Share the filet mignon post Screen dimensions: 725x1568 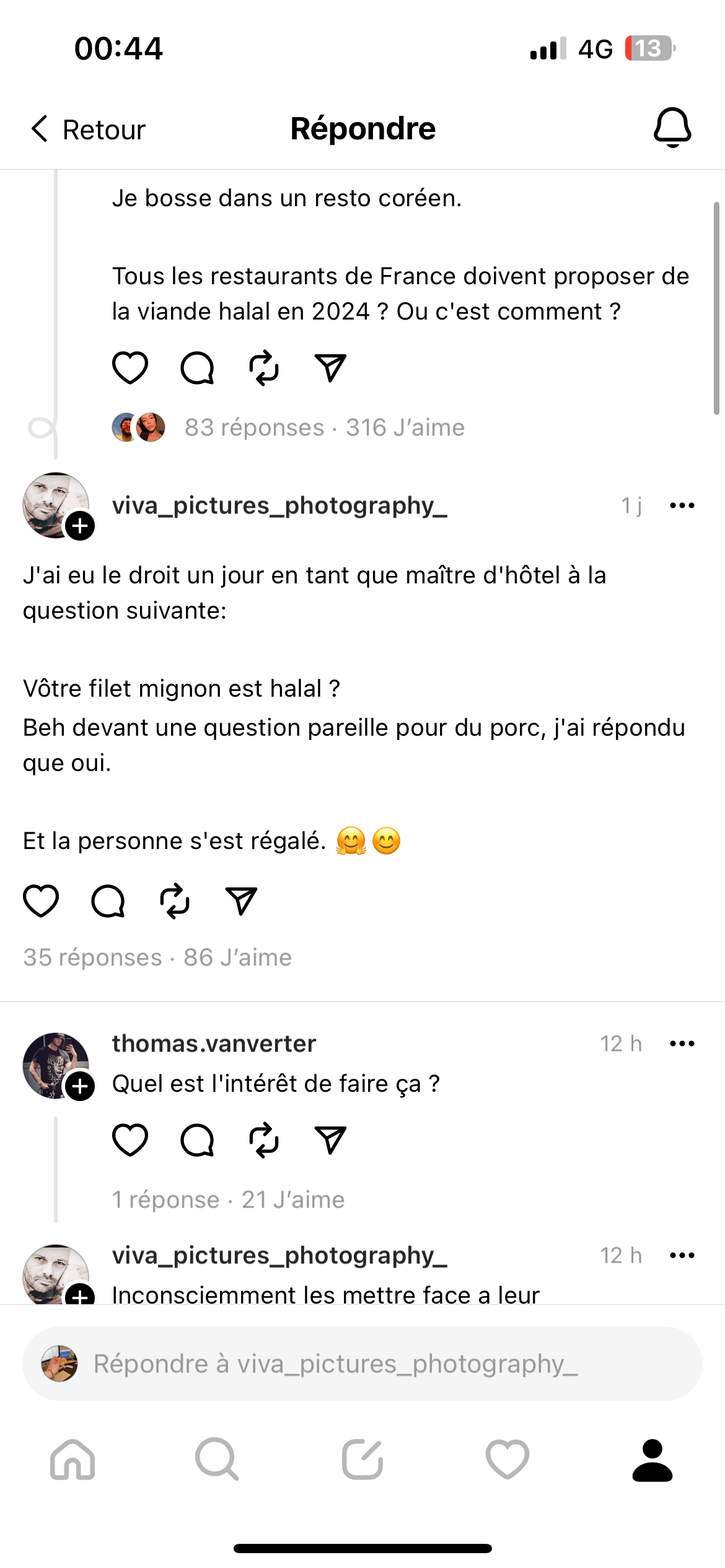click(241, 900)
